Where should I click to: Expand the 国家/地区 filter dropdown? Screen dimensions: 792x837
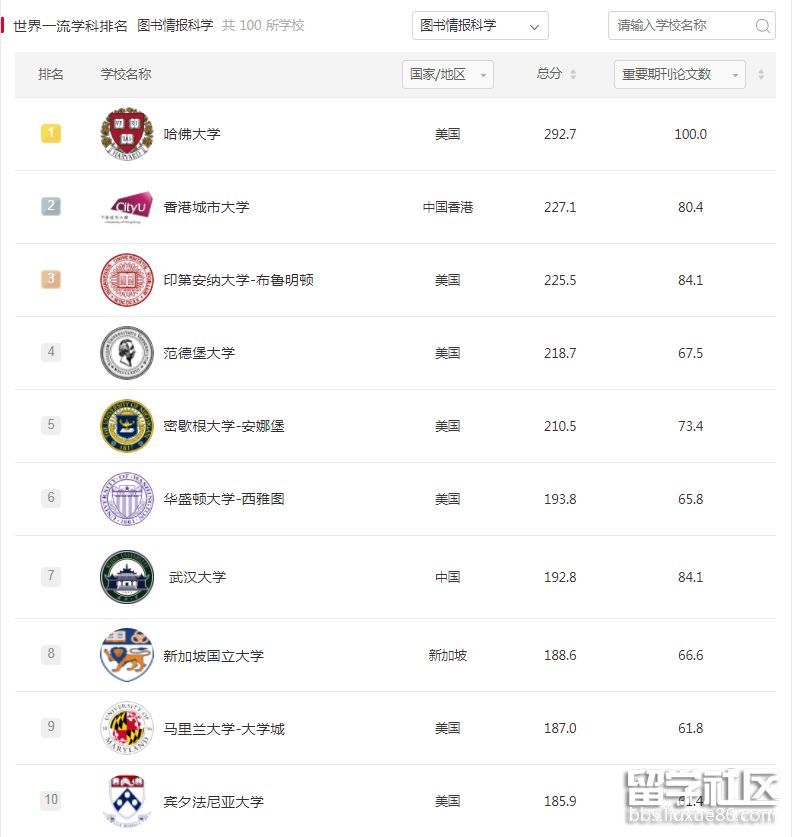pos(449,75)
